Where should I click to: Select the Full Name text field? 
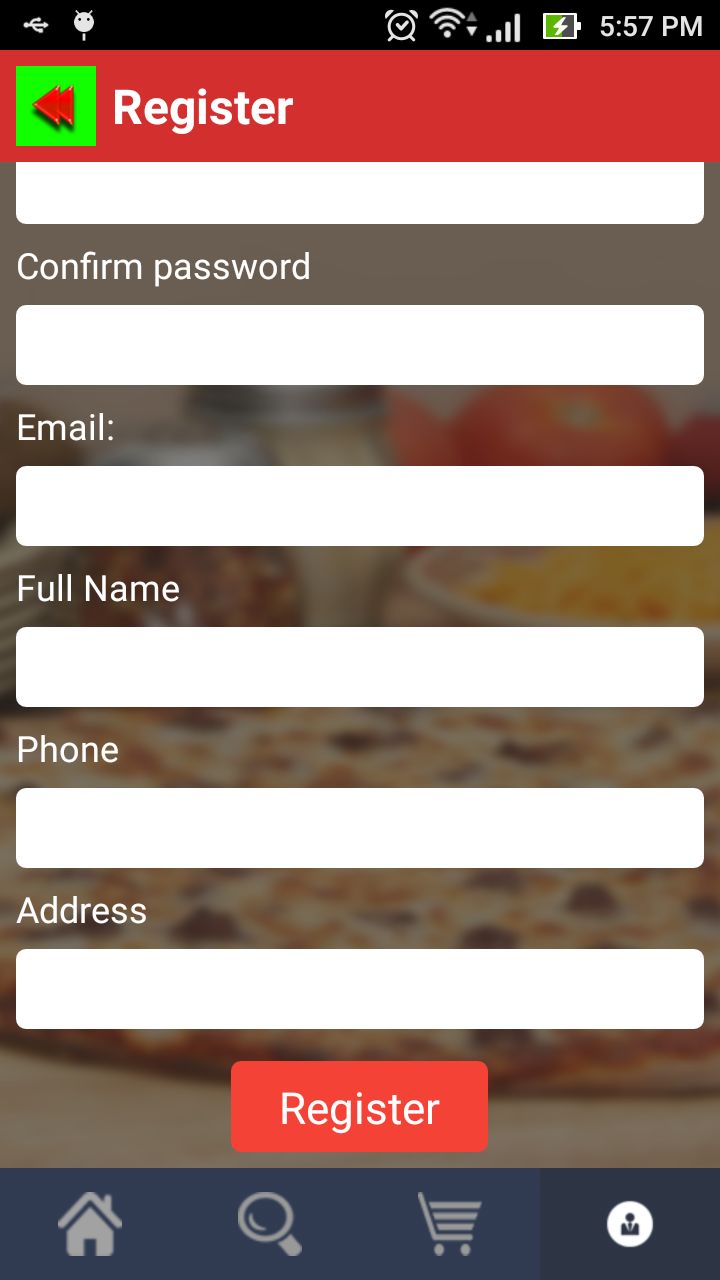(360, 667)
